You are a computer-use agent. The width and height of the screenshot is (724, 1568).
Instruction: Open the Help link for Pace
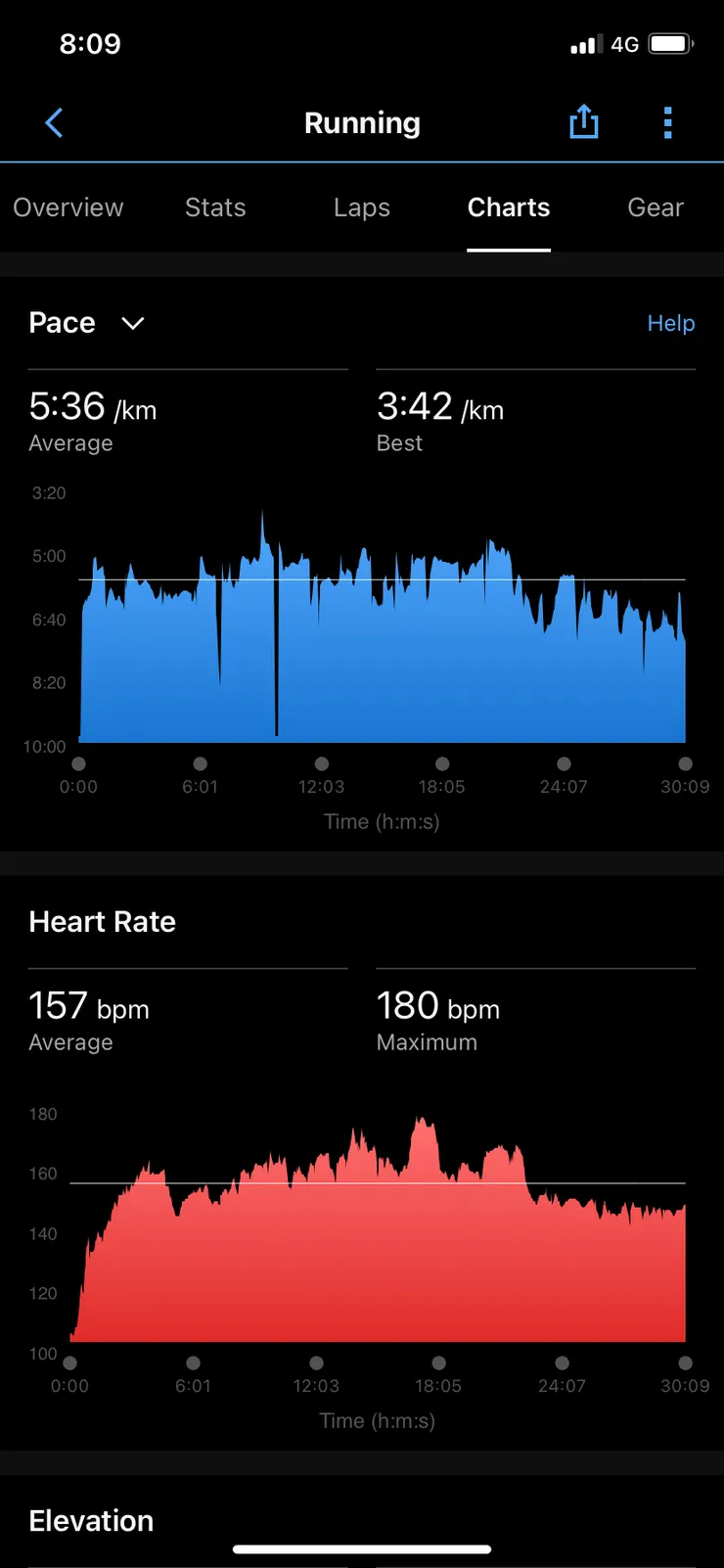(670, 323)
